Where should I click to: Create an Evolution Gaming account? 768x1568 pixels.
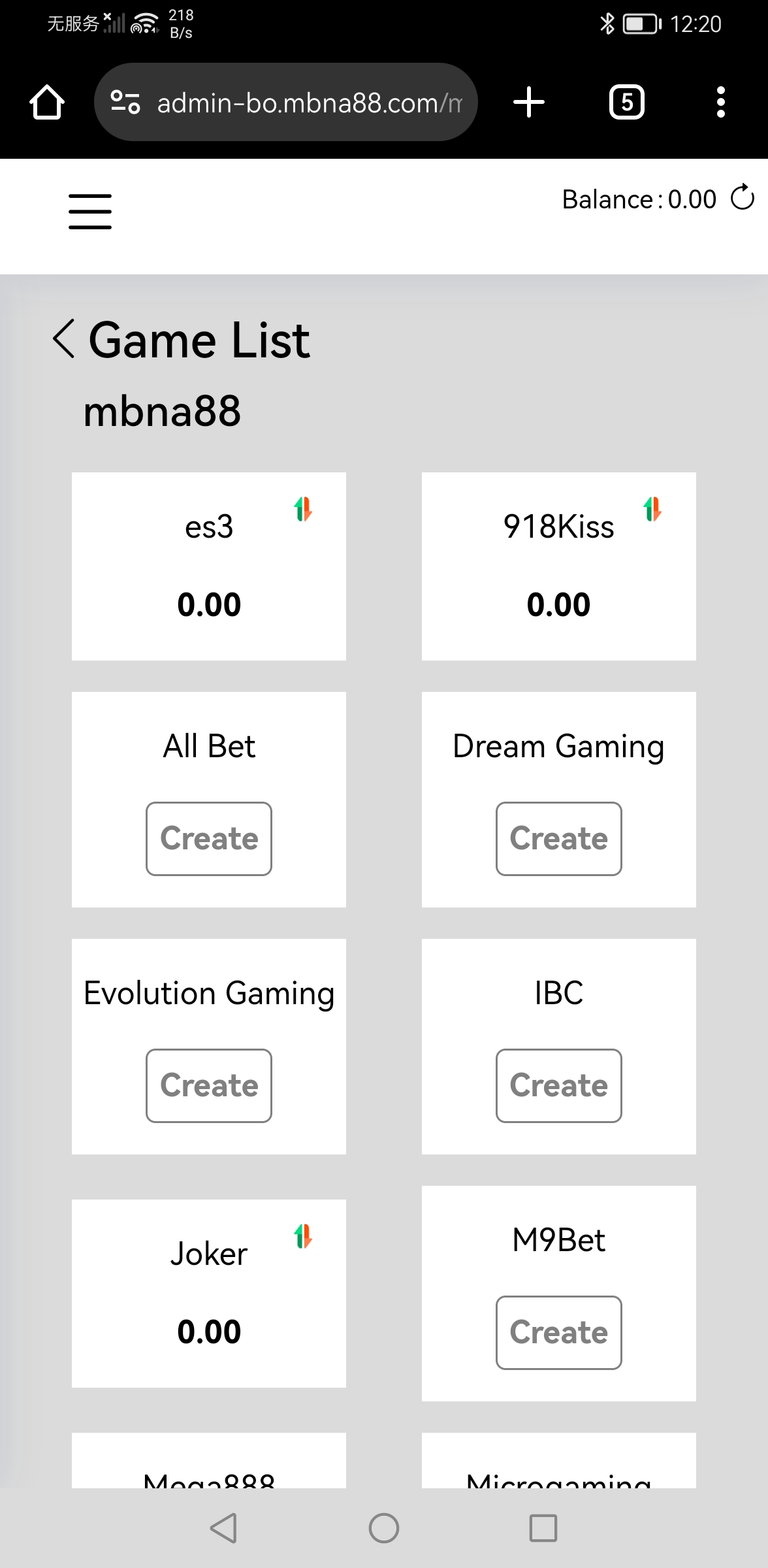[x=209, y=1085]
